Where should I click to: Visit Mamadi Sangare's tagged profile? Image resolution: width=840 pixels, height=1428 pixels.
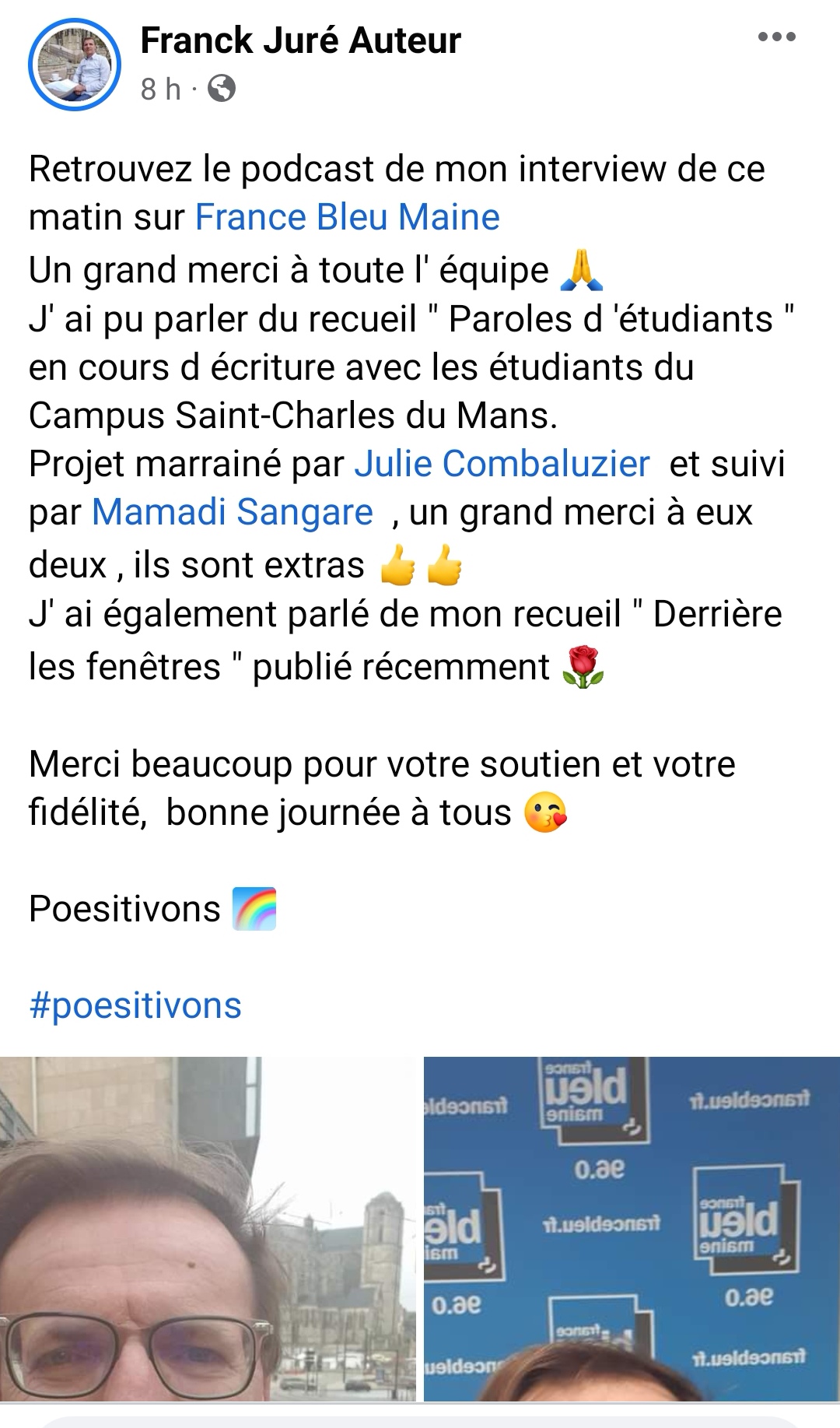(x=233, y=512)
